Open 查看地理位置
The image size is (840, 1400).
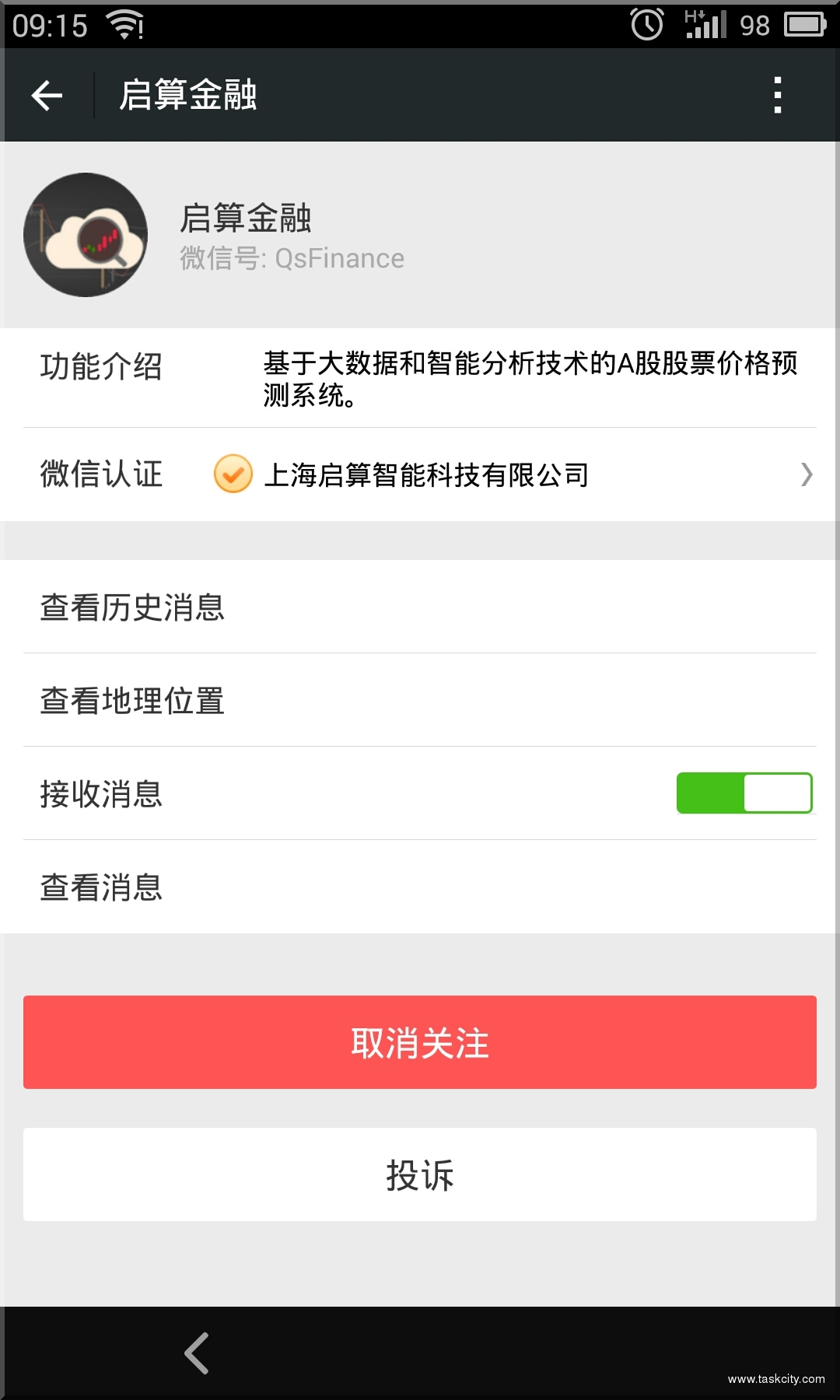[420, 701]
